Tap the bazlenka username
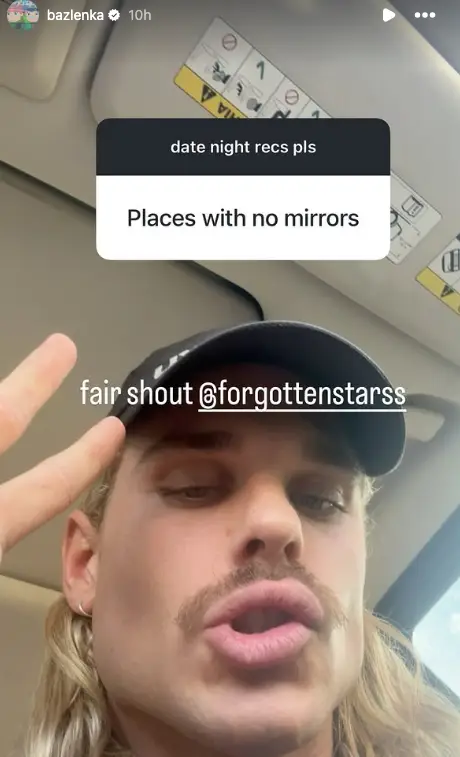 pyautogui.click(x=75, y=15)
